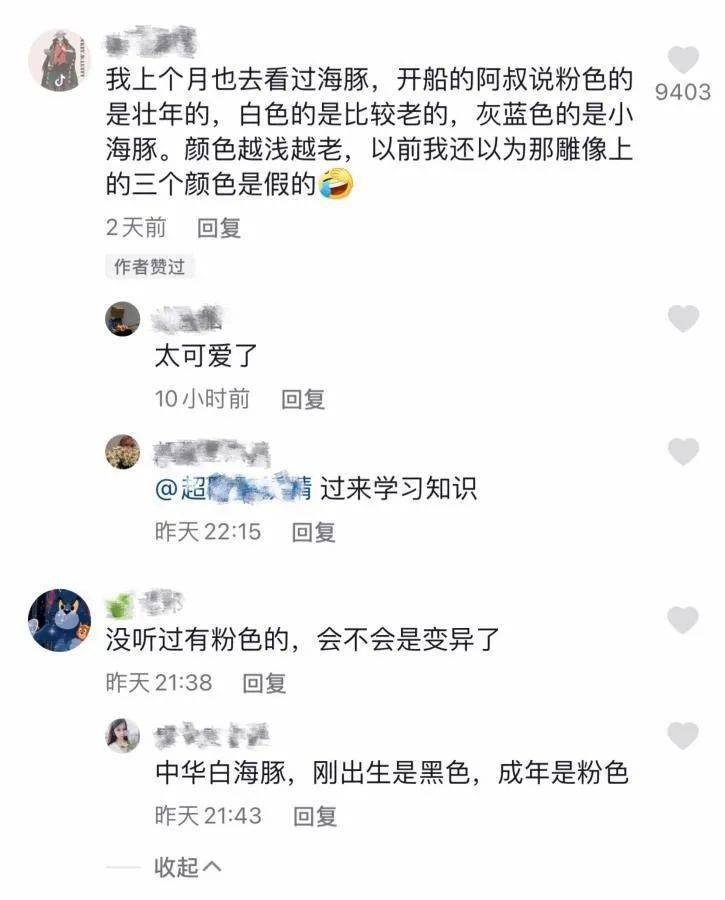
Task: Reply to the comment from 昨天 22:15
Action: click(x=313, y=532)
